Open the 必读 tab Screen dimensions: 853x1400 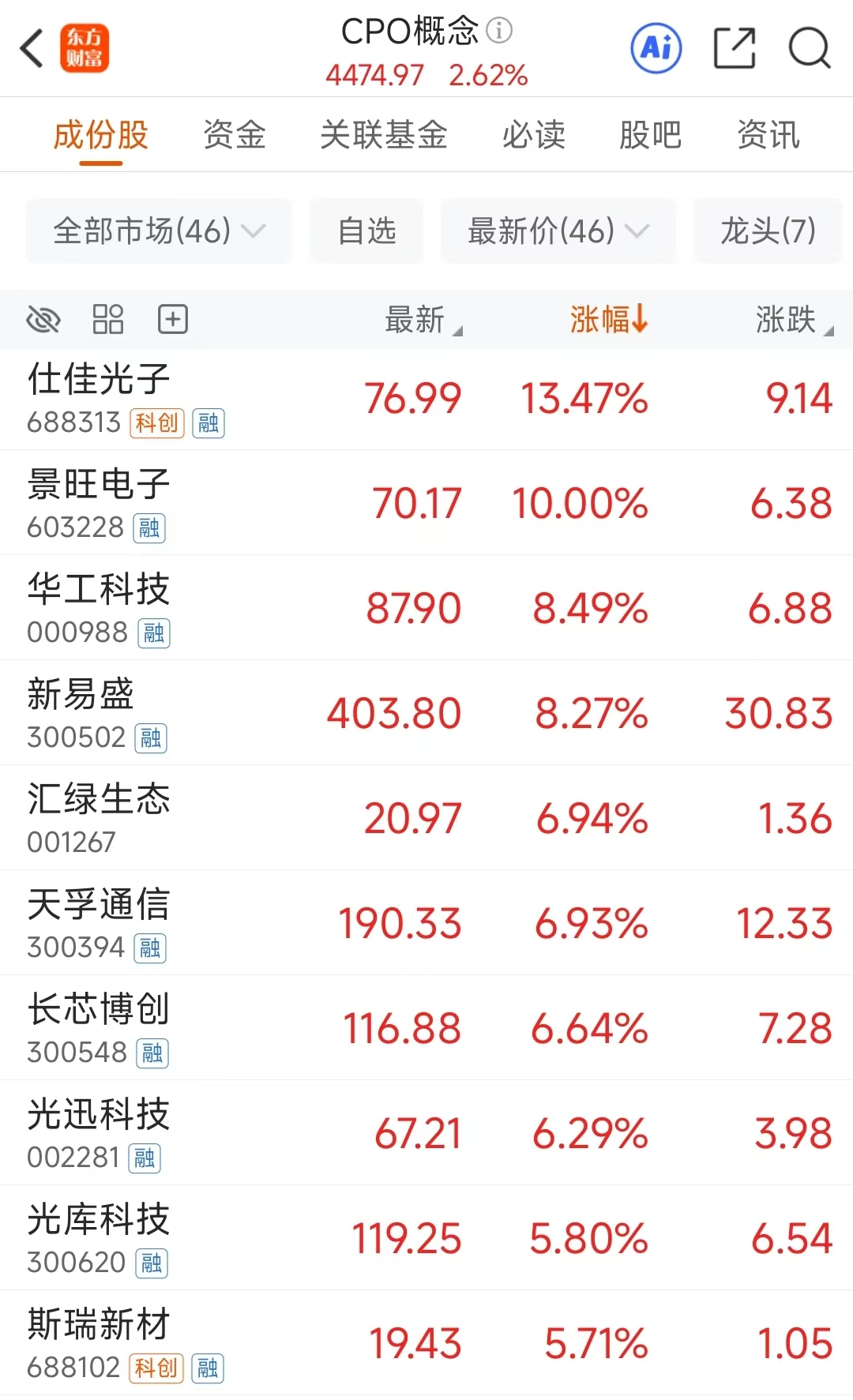[533, 135]
